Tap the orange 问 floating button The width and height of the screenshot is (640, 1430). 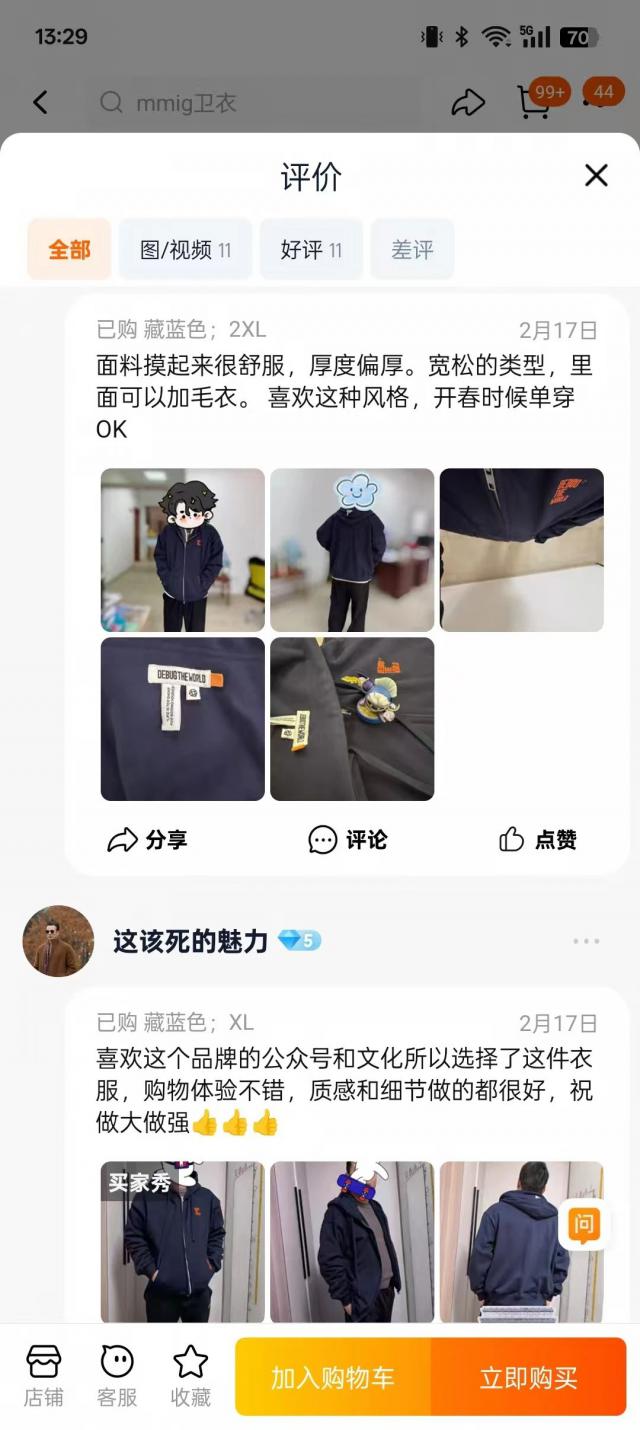584,1224
